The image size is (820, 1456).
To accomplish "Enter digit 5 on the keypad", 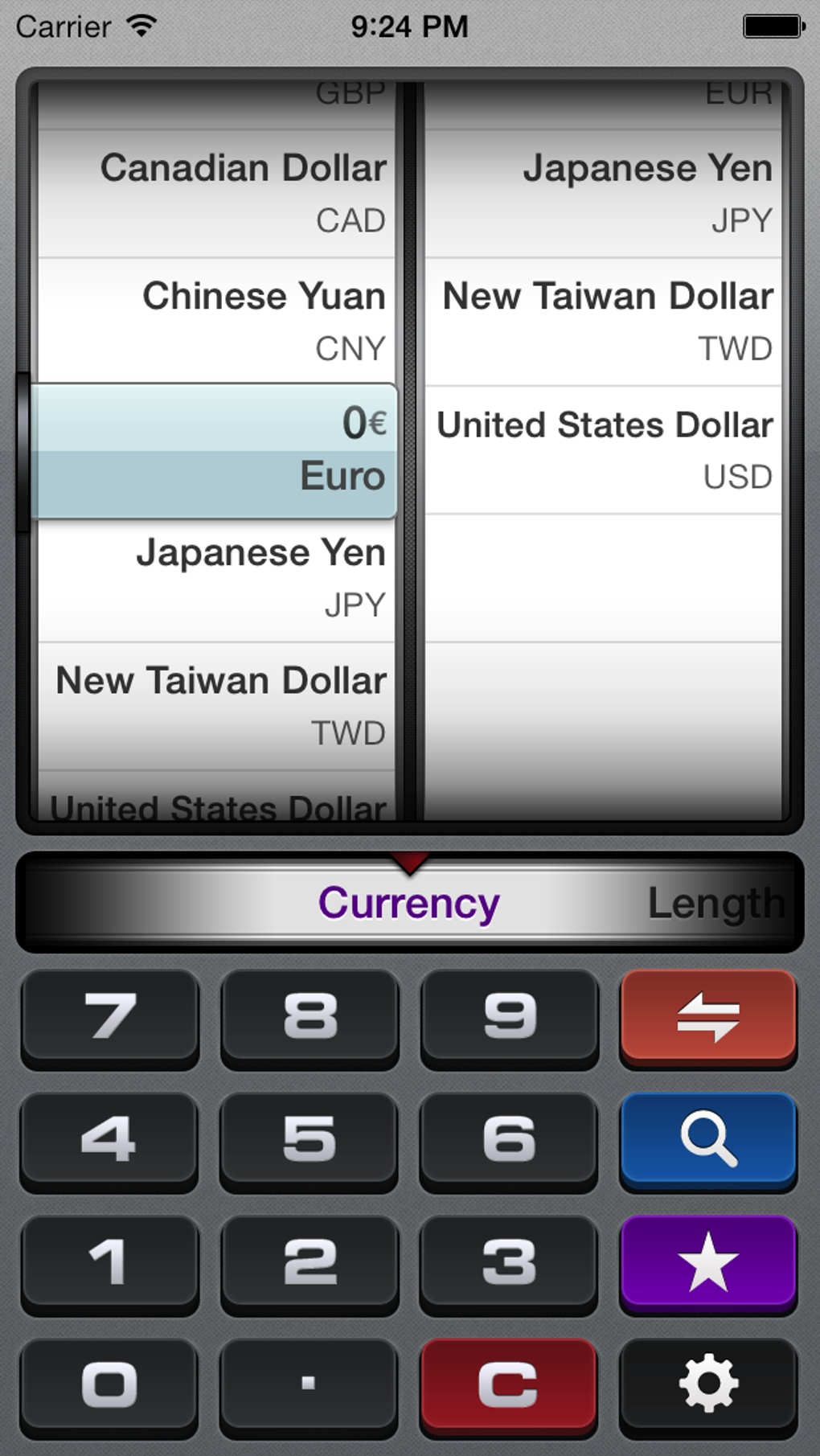I will pyautogui.click(x=310, y=1139).
